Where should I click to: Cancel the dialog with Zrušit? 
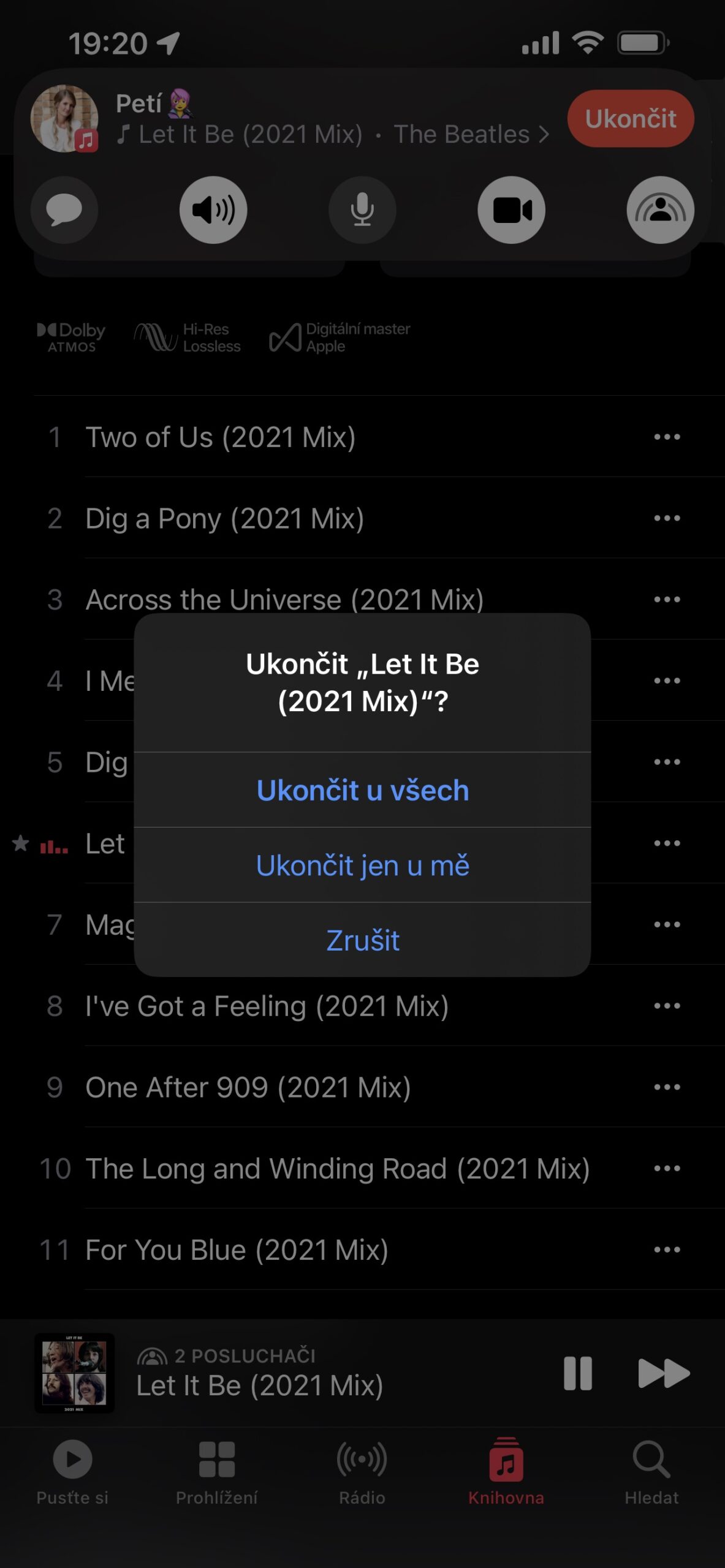coord(362,940)
